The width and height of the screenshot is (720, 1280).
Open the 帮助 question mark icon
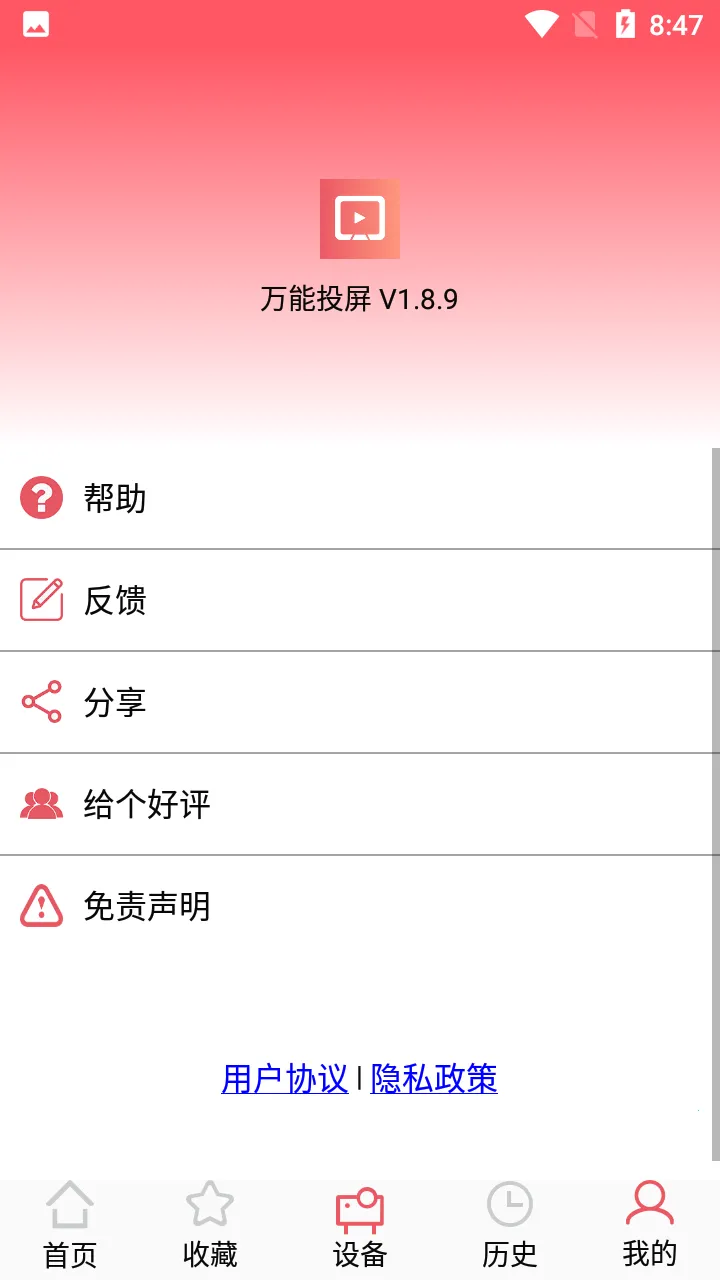click(41, 497)
